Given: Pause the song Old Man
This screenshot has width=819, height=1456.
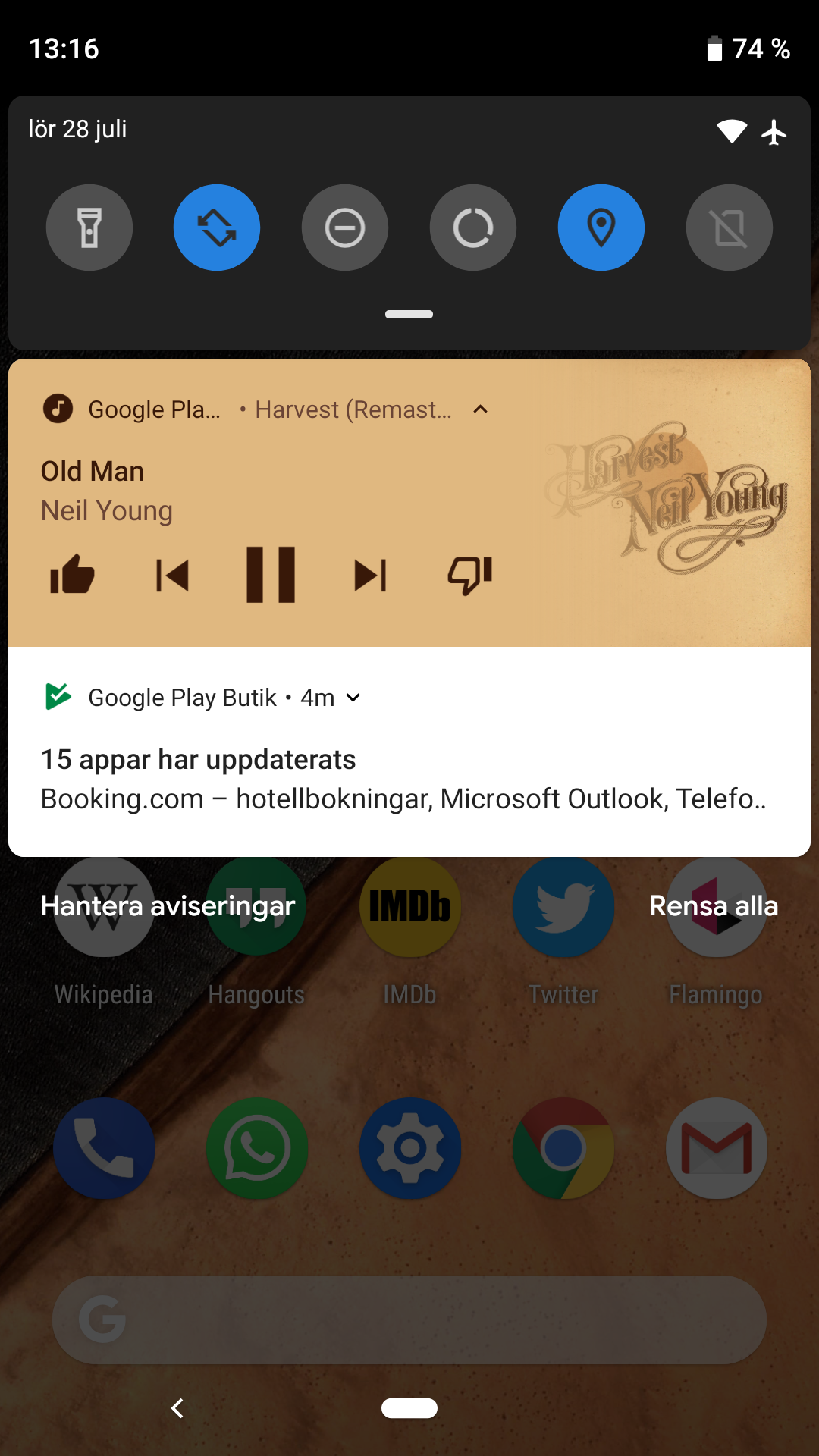Looking at the screenshot, I should (271, 575).
